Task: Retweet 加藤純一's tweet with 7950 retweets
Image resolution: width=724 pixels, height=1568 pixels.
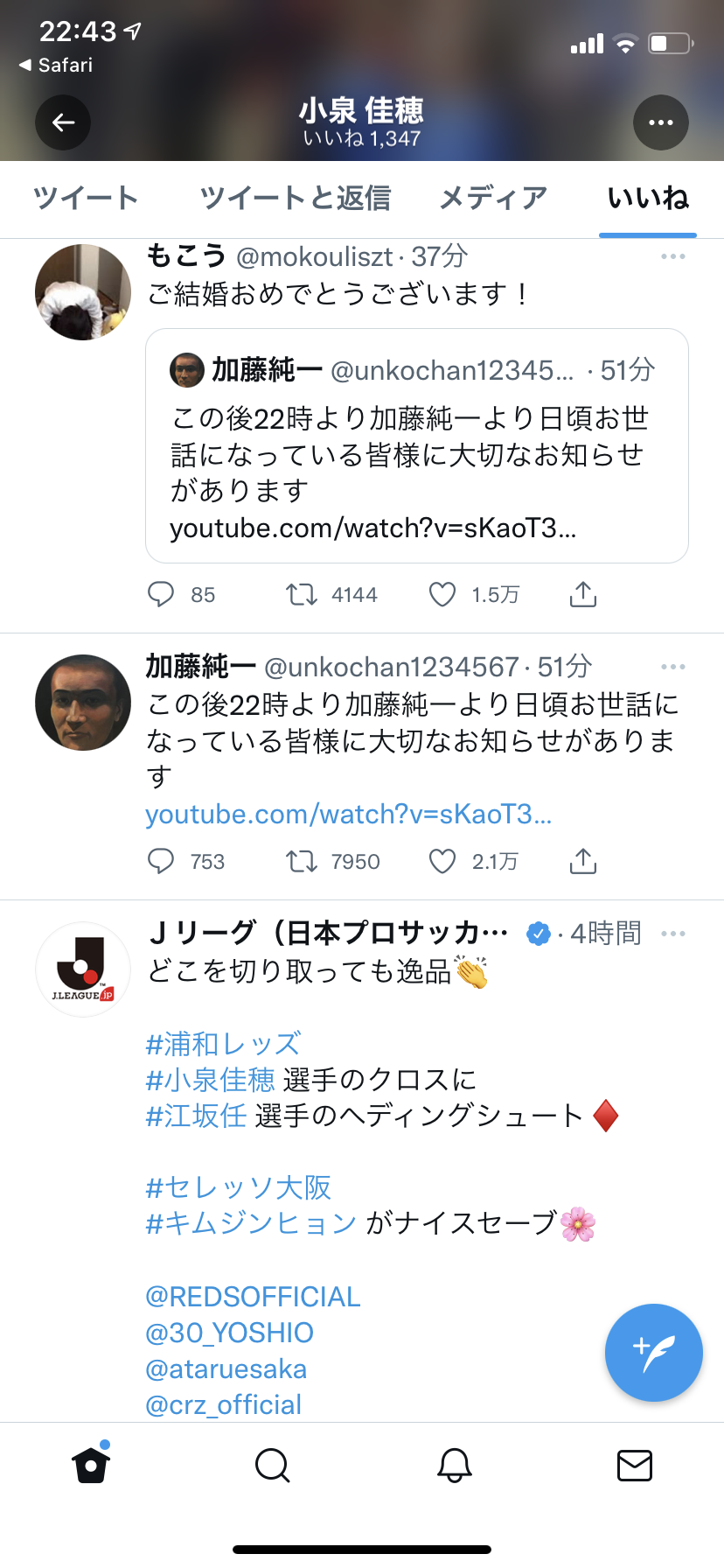Action: (x=302, y=862)
